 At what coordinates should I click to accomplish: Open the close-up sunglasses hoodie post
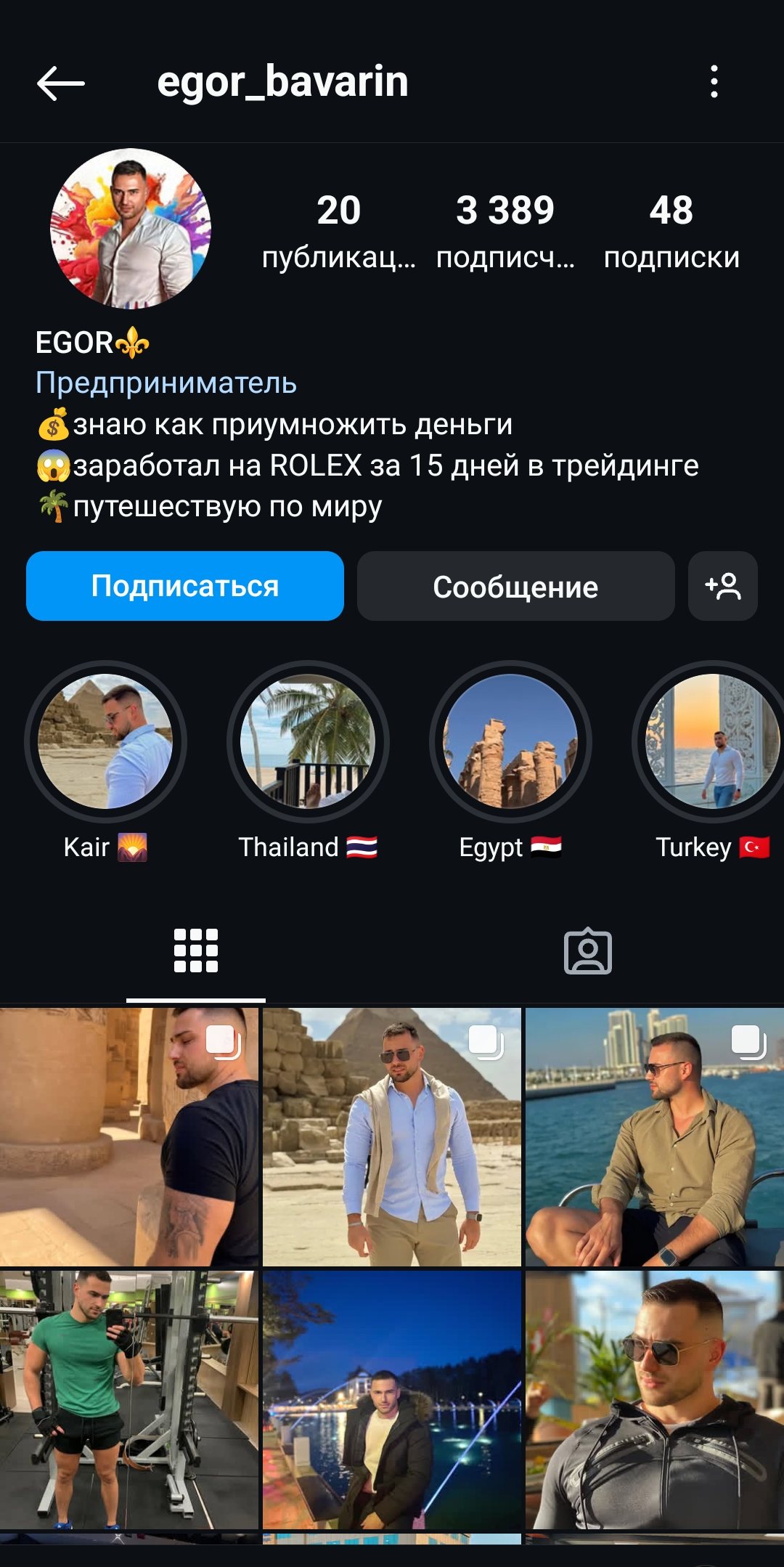[x=654, y=1399]
